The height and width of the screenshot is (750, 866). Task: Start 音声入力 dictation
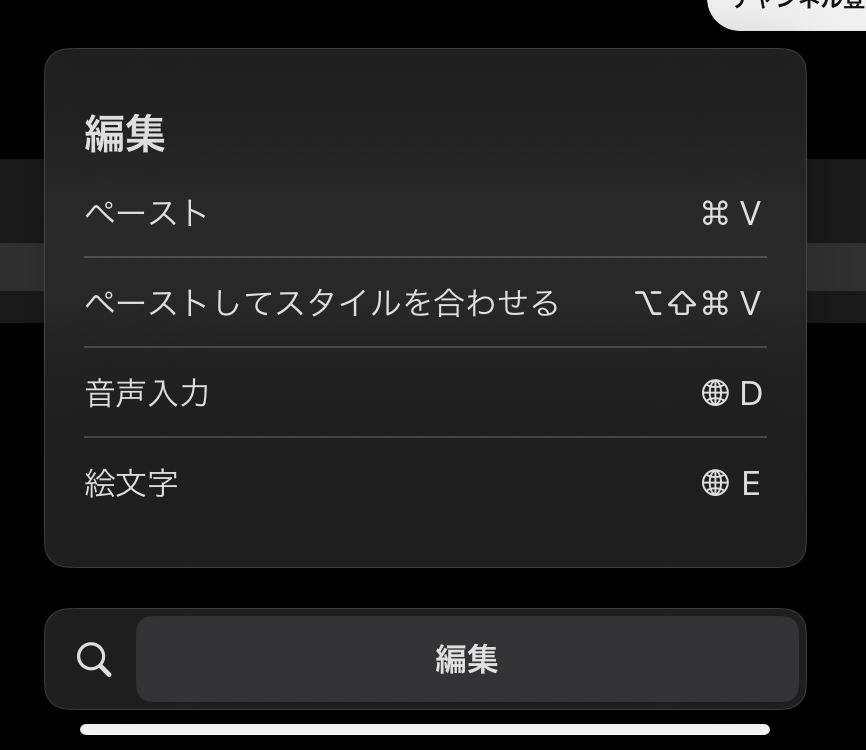pos(425,393)
